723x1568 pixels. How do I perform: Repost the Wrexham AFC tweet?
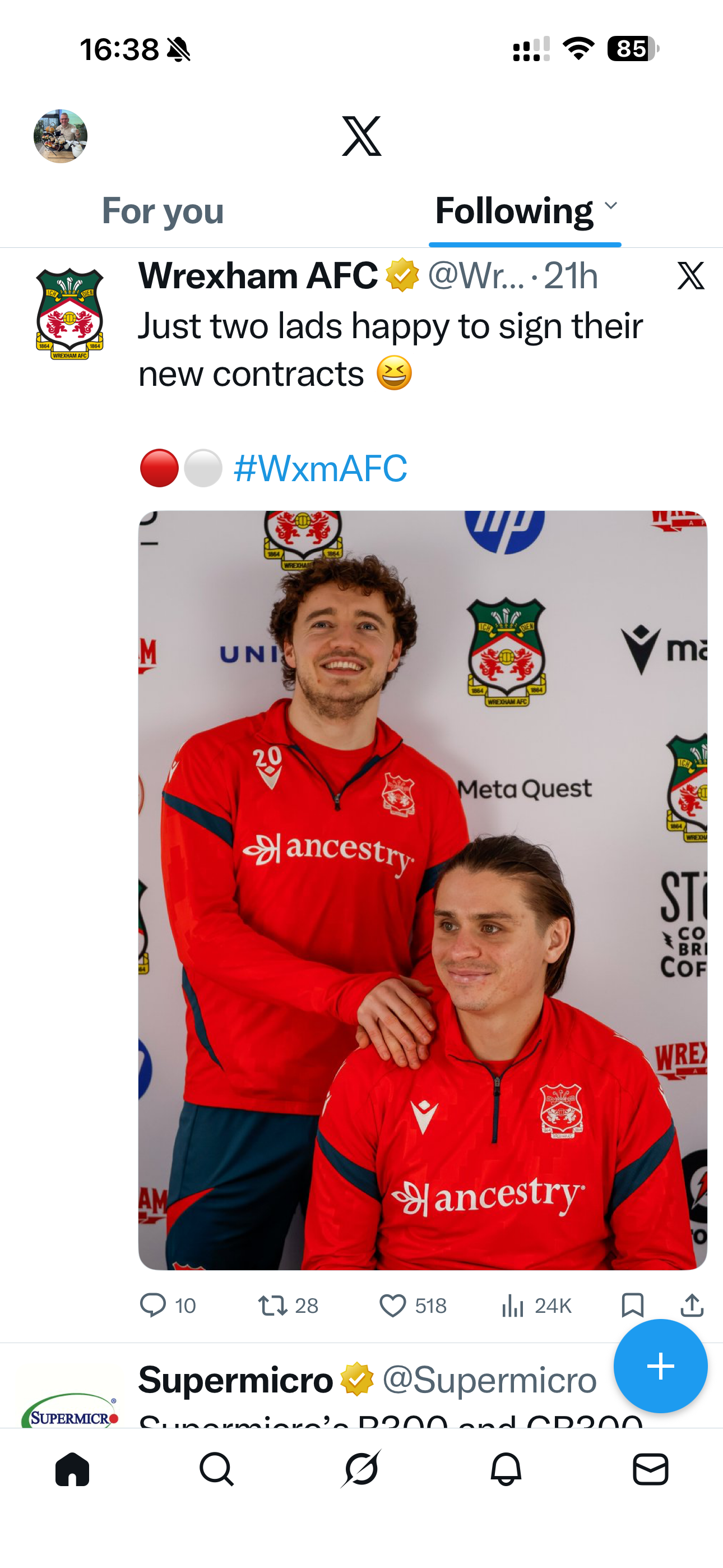[x=274, y=1305]
